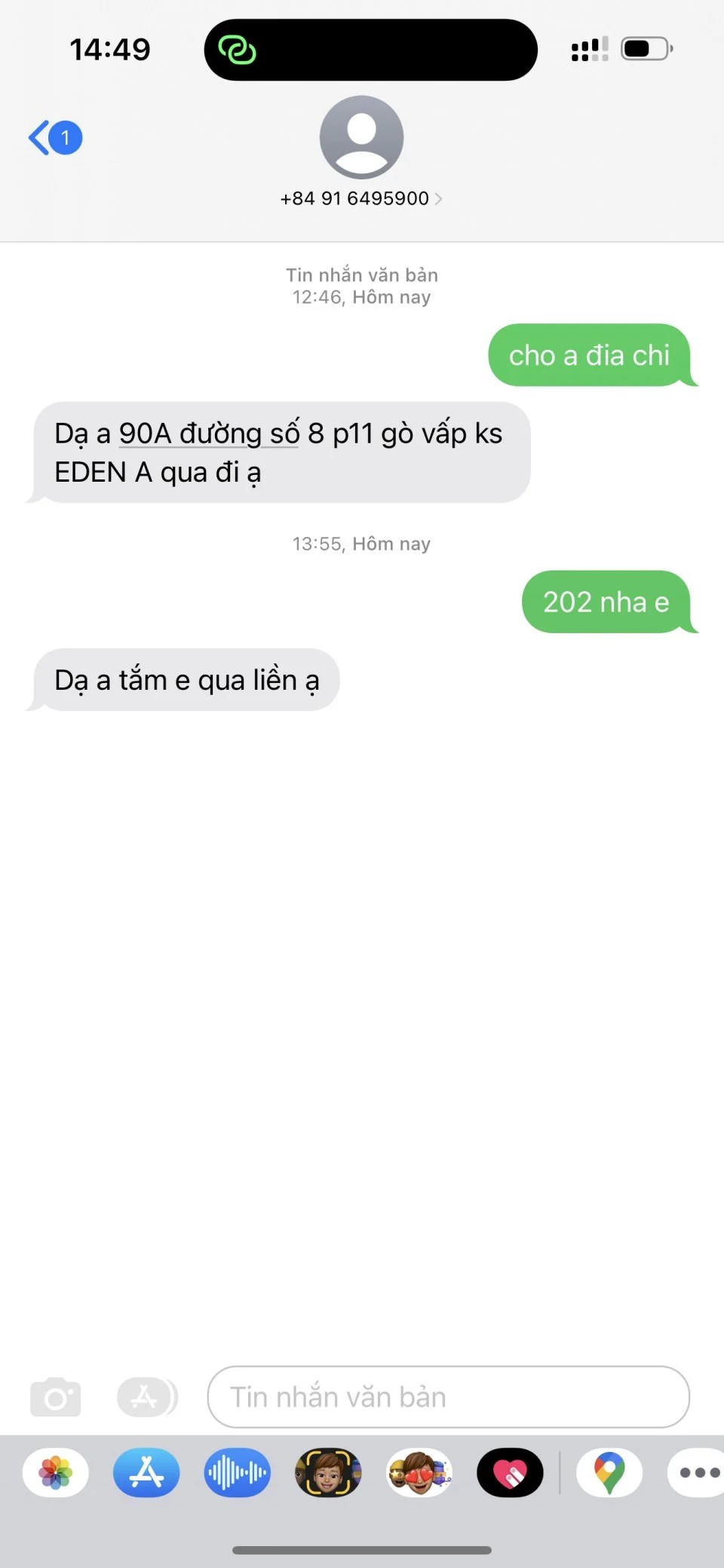Open the camera to attach a photo
The image size is (724, 1568).
coord(55,1398)
